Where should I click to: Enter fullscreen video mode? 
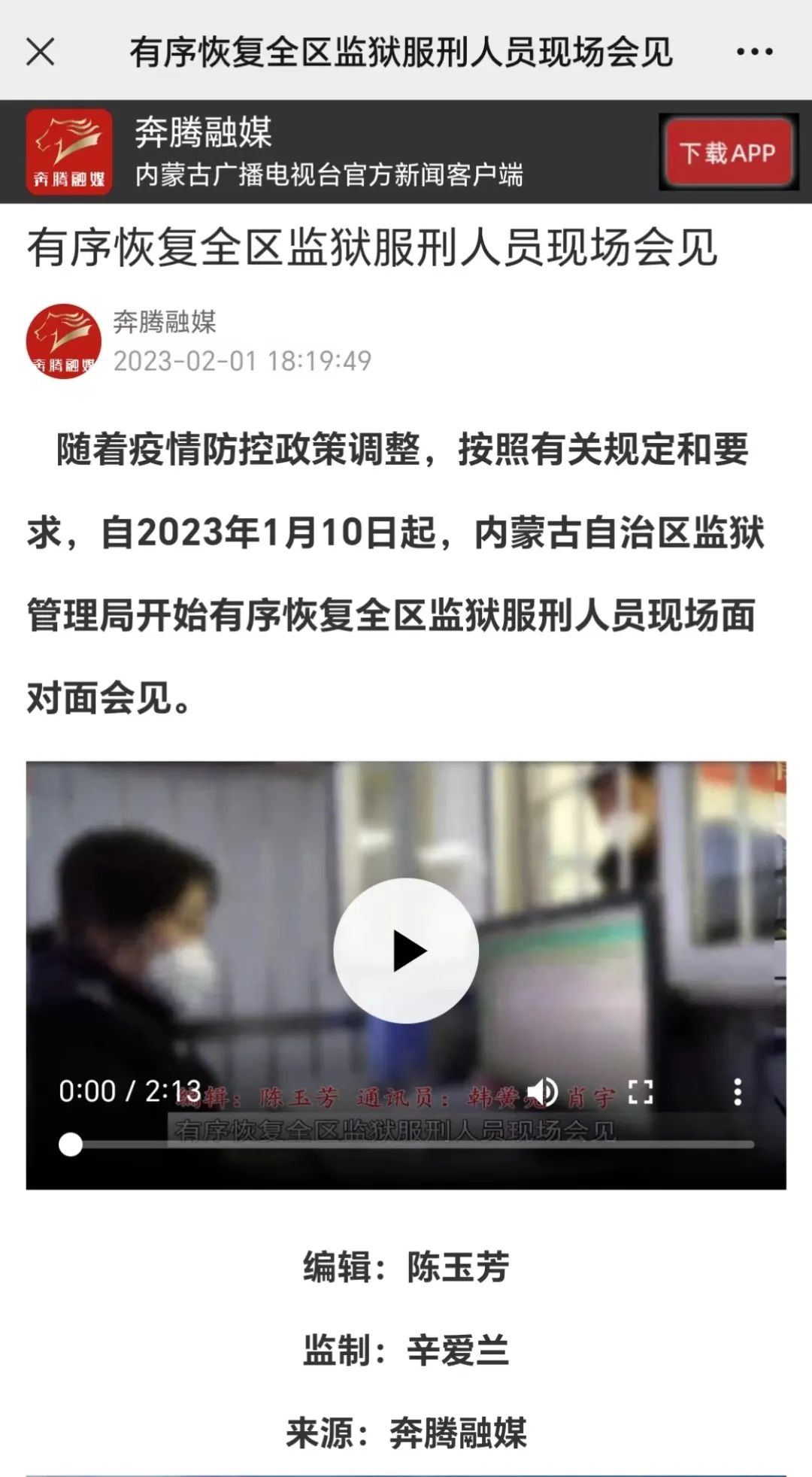pos(640,1092)
